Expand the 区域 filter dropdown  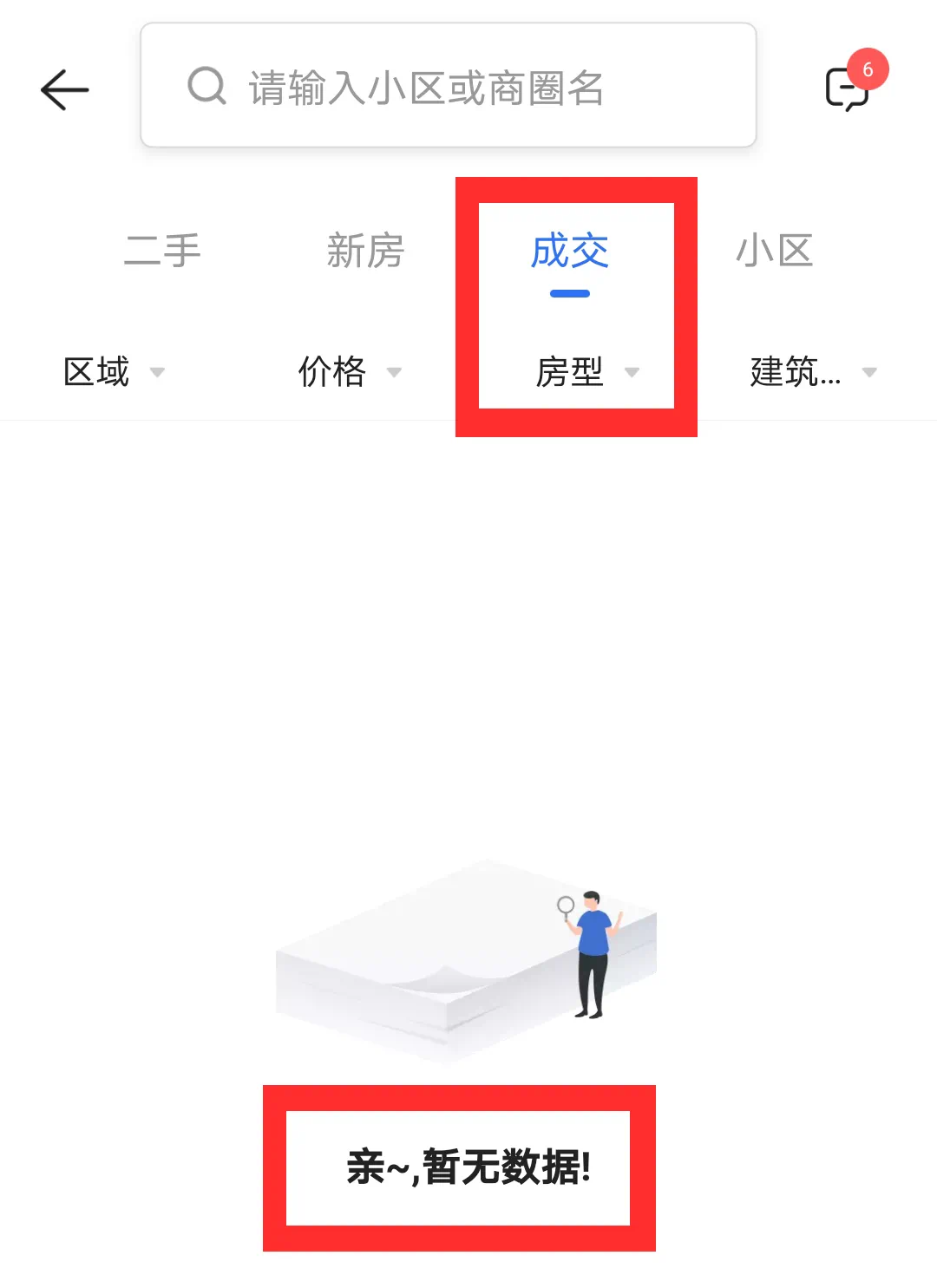point(113,372)
